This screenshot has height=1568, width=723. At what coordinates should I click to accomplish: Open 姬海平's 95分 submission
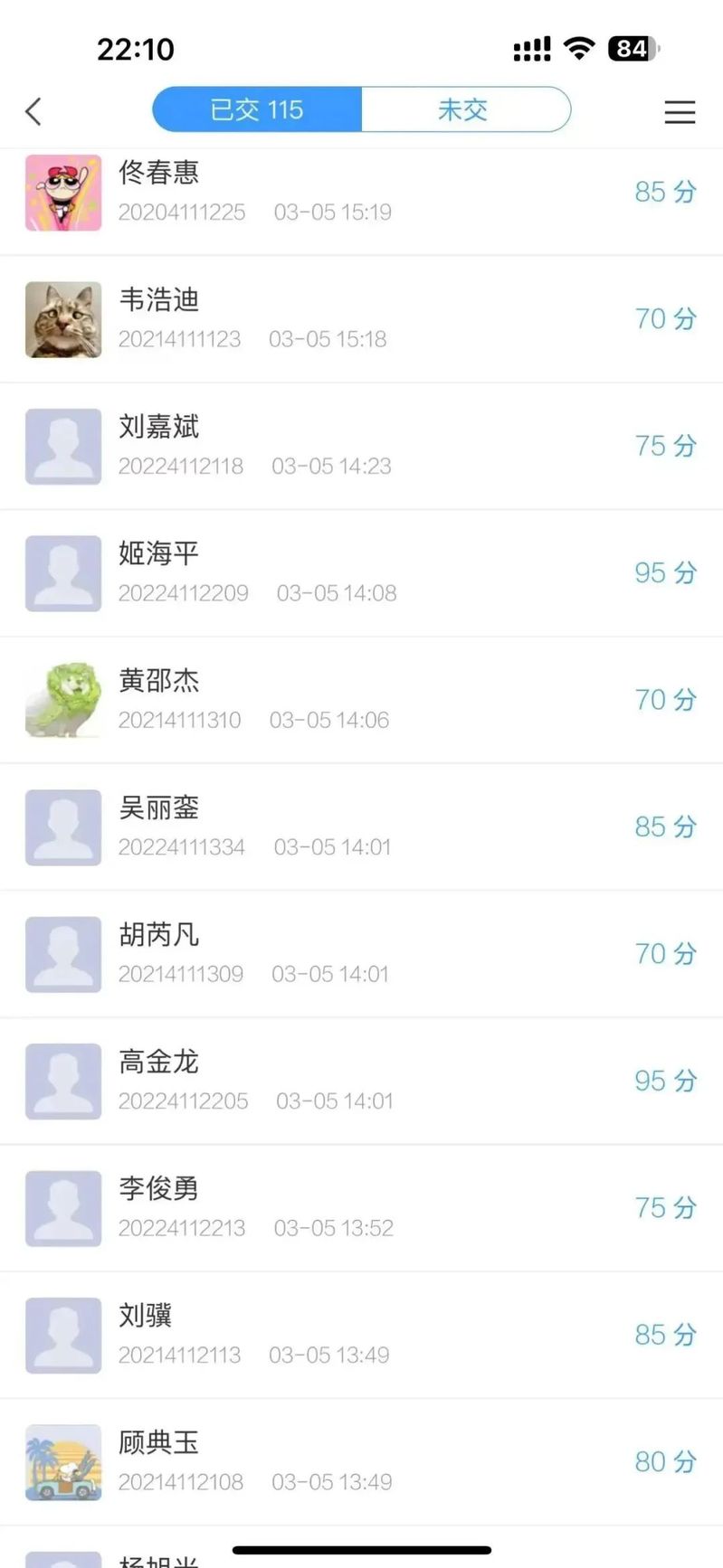[362, 572]
